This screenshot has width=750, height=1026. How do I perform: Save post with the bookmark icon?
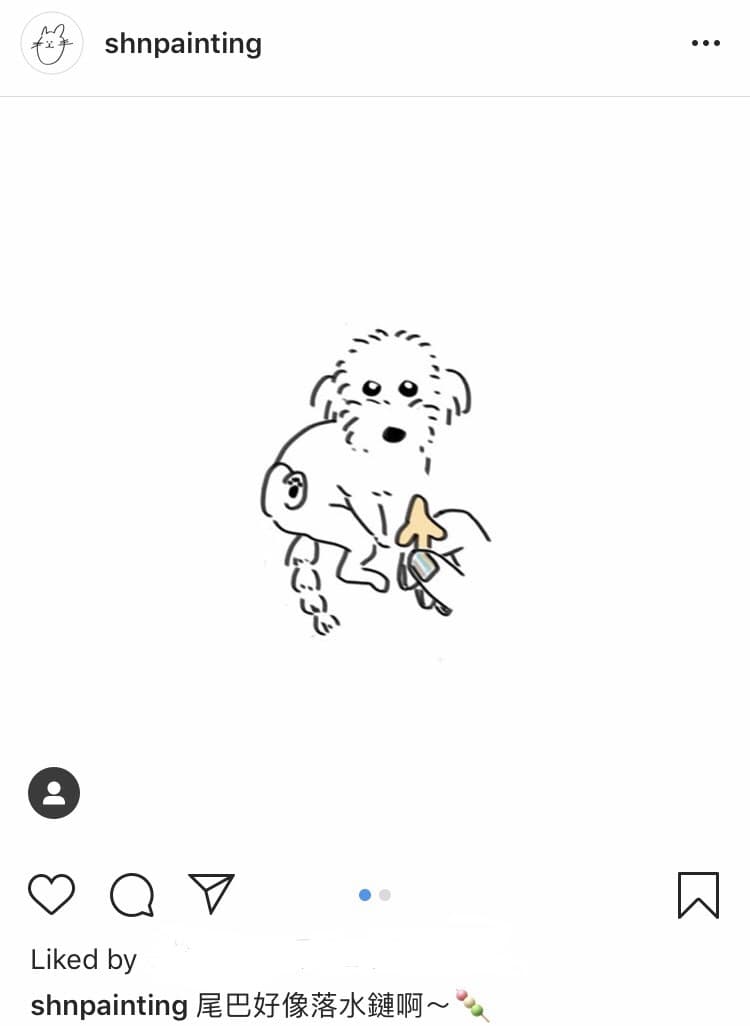pos(698,894)
